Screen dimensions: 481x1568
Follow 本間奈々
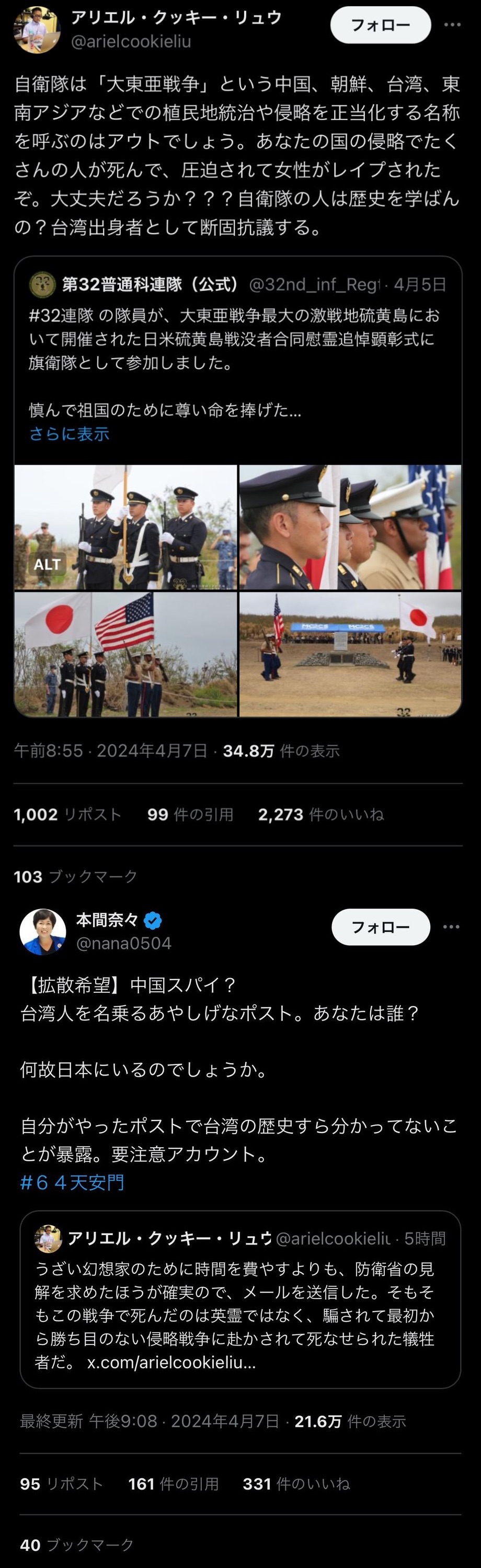click(x=381, y=927)
